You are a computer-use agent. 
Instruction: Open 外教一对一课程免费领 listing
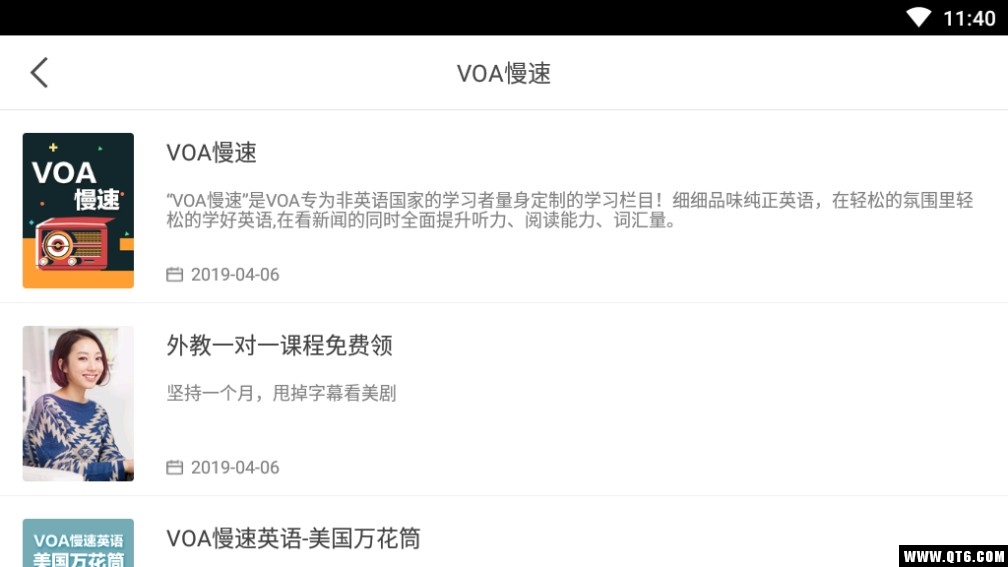tap(279, 346)
